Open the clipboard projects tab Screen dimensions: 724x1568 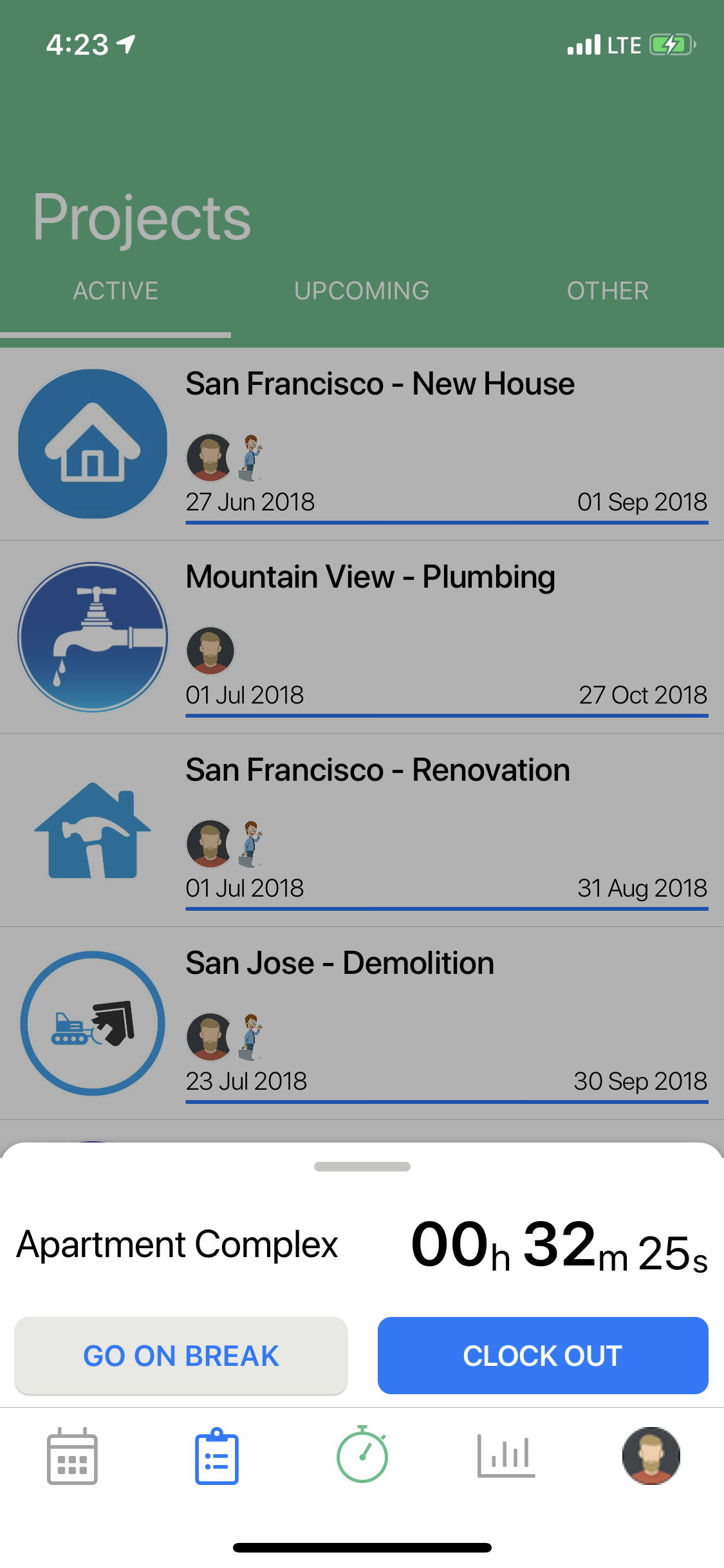217,1456
